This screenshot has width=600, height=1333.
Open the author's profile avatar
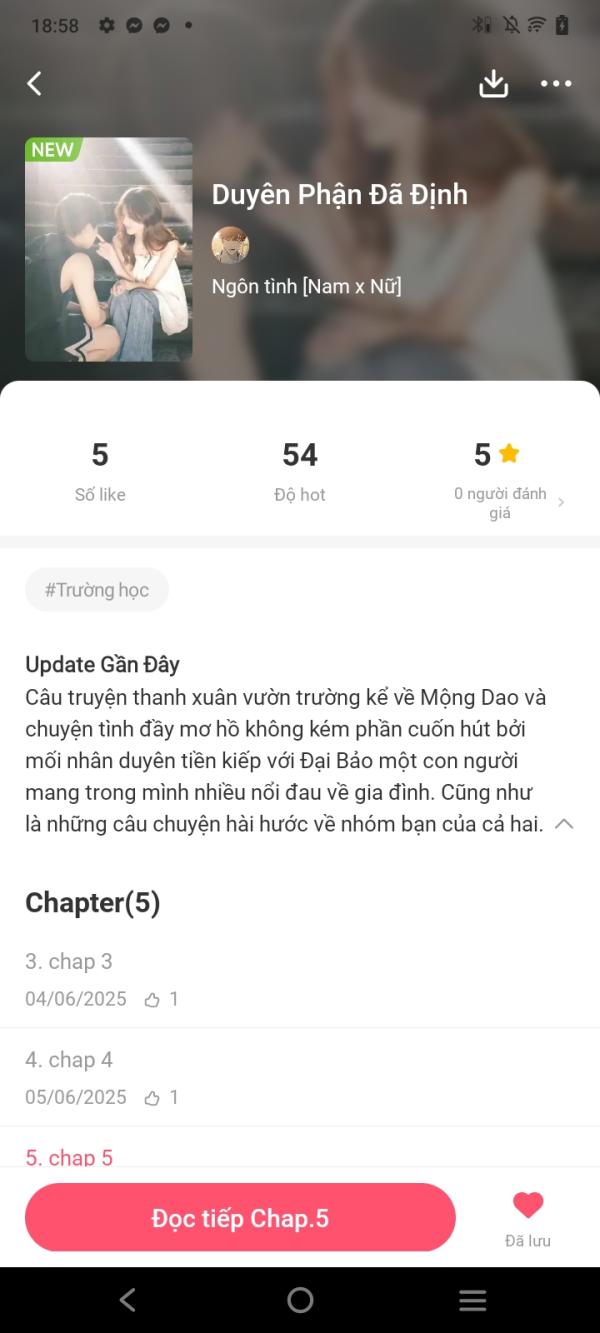click(230, 245)
